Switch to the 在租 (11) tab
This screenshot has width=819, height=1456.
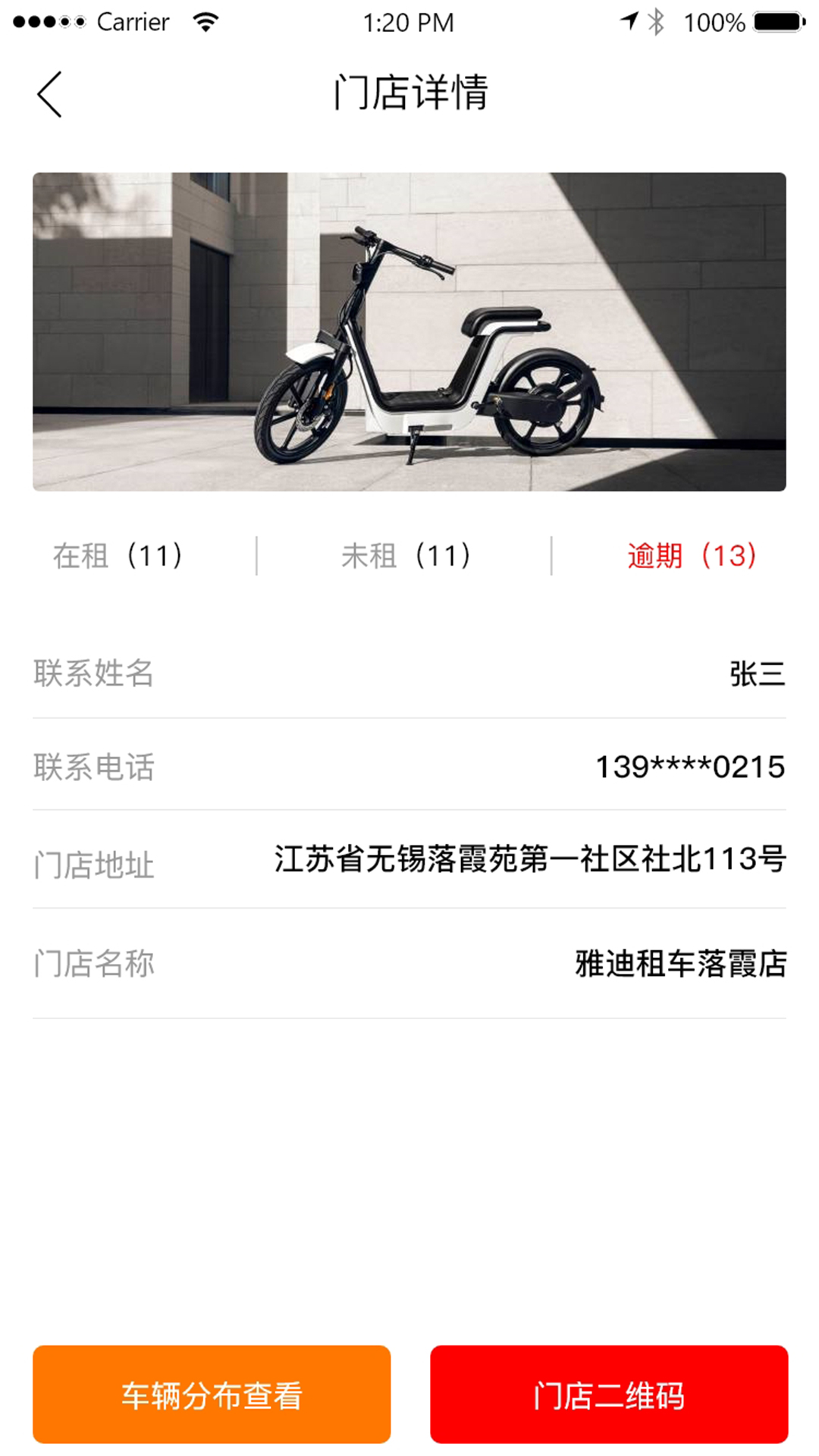pos(118,556)
